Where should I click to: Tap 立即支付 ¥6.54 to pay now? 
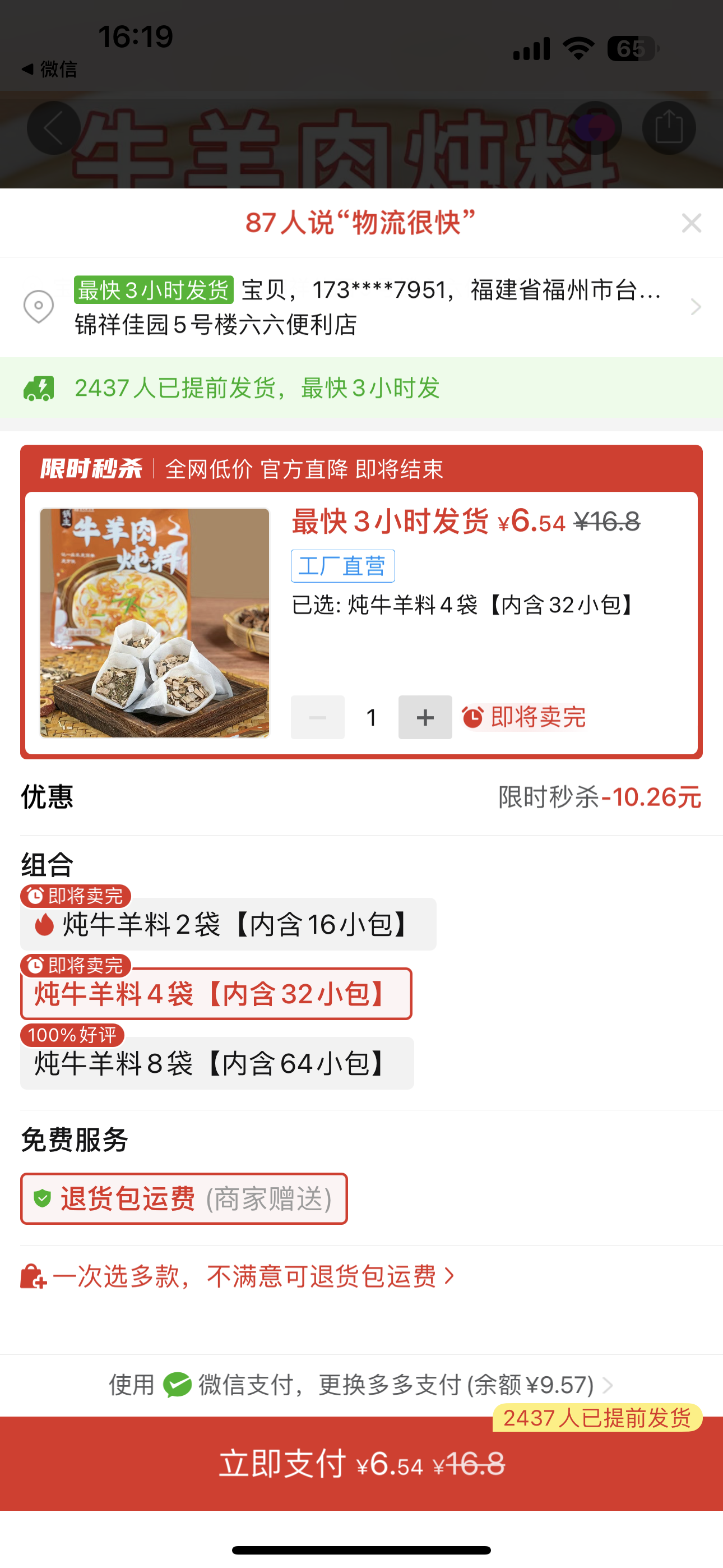361,1463
